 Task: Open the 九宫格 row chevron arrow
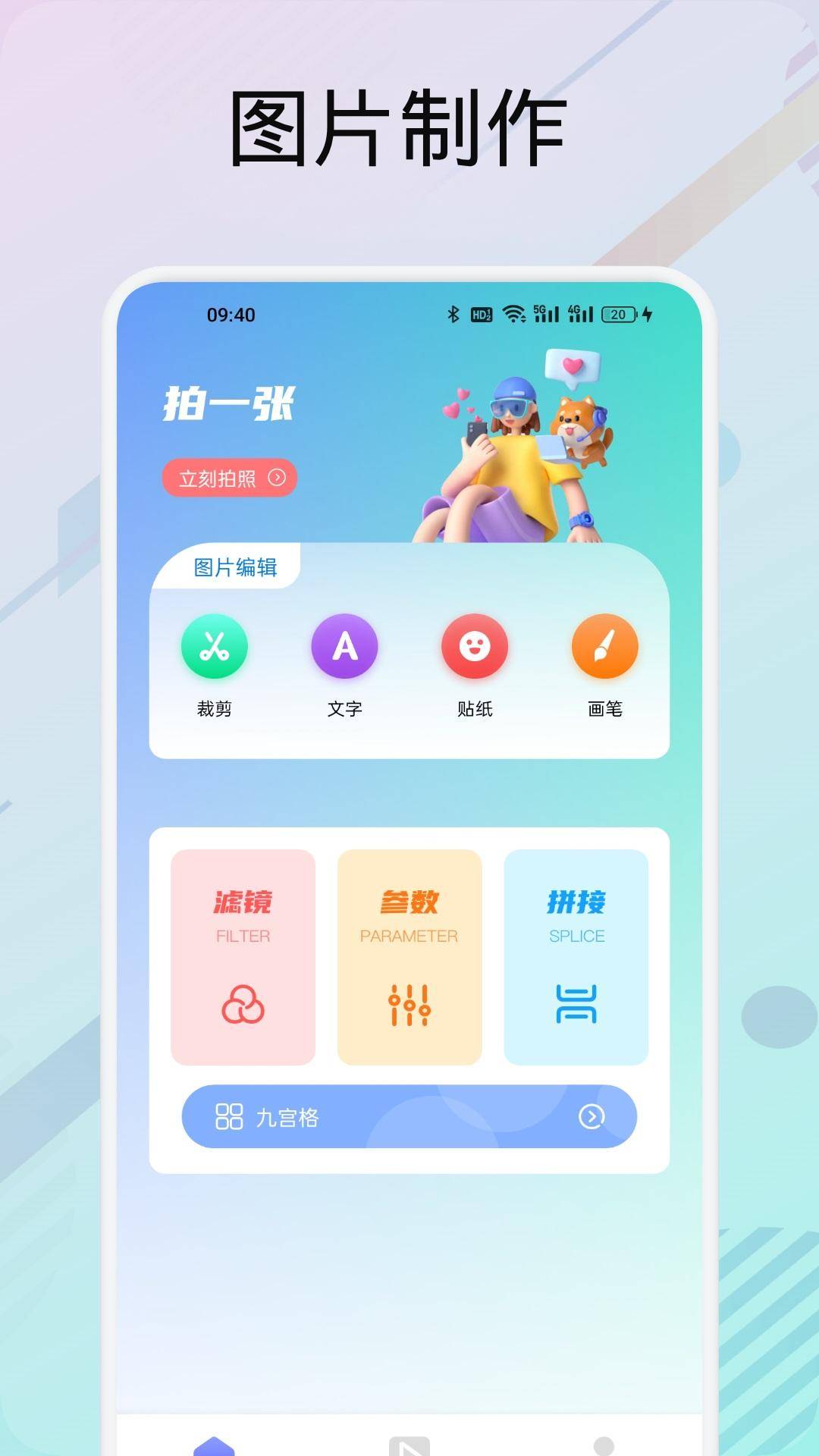592,1116
